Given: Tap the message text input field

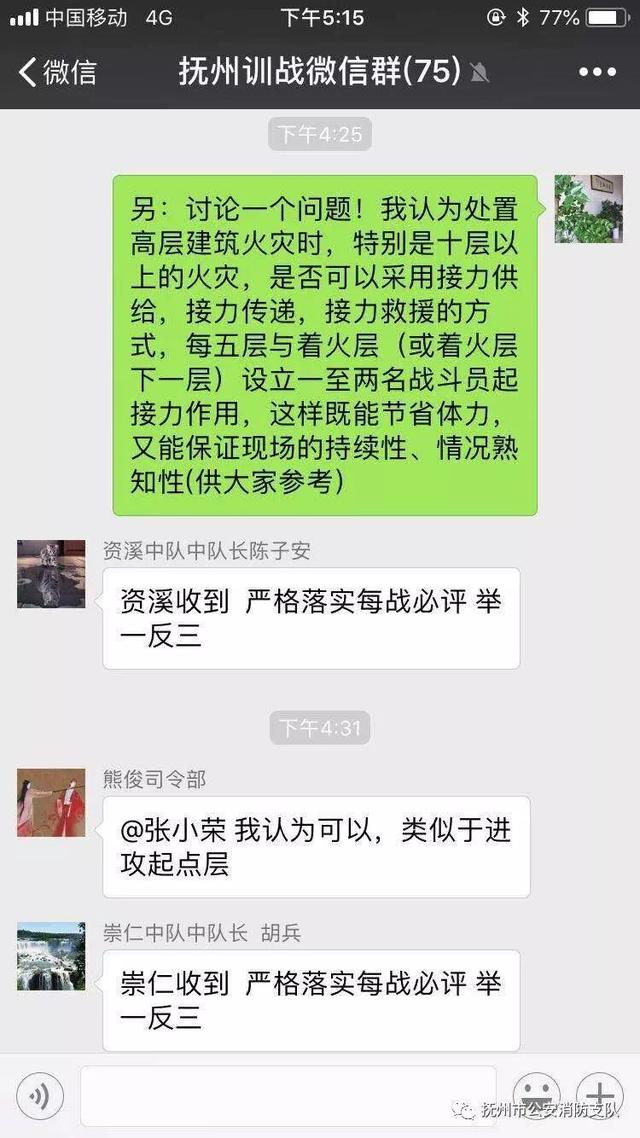Looking at the screenshot, I should [x=288, y=1096].
